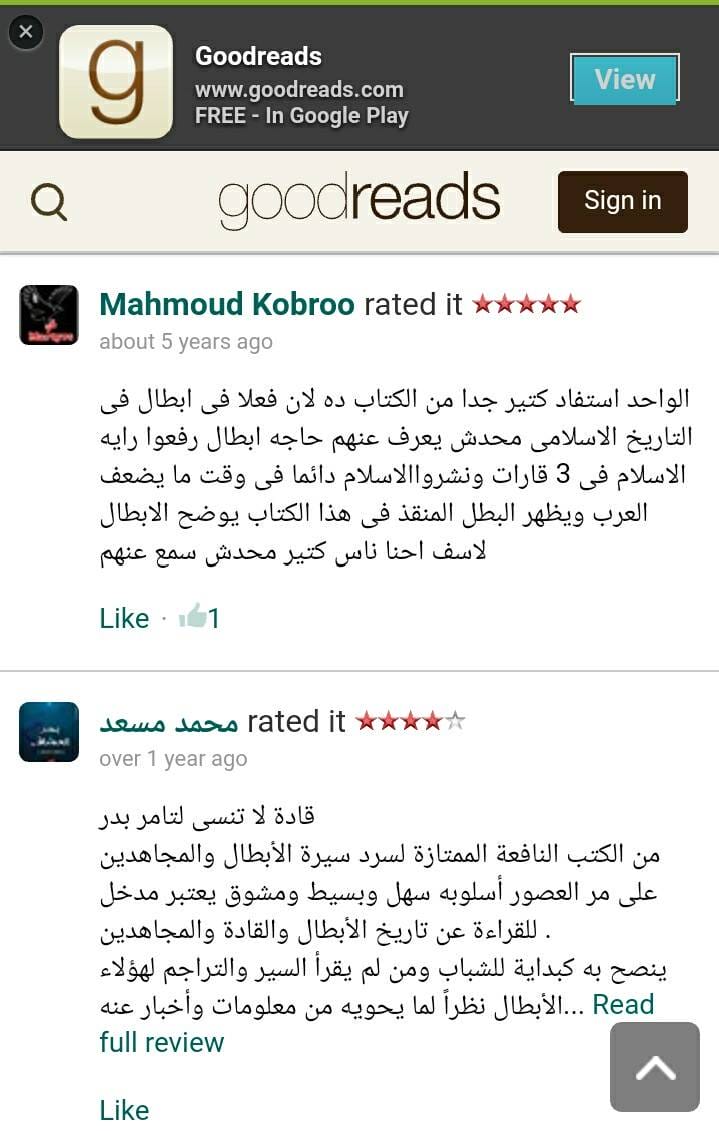This screenshot has height=1131, width=719.
Task: Open محمد مسعد's profile name
Action: coord(168,721)
